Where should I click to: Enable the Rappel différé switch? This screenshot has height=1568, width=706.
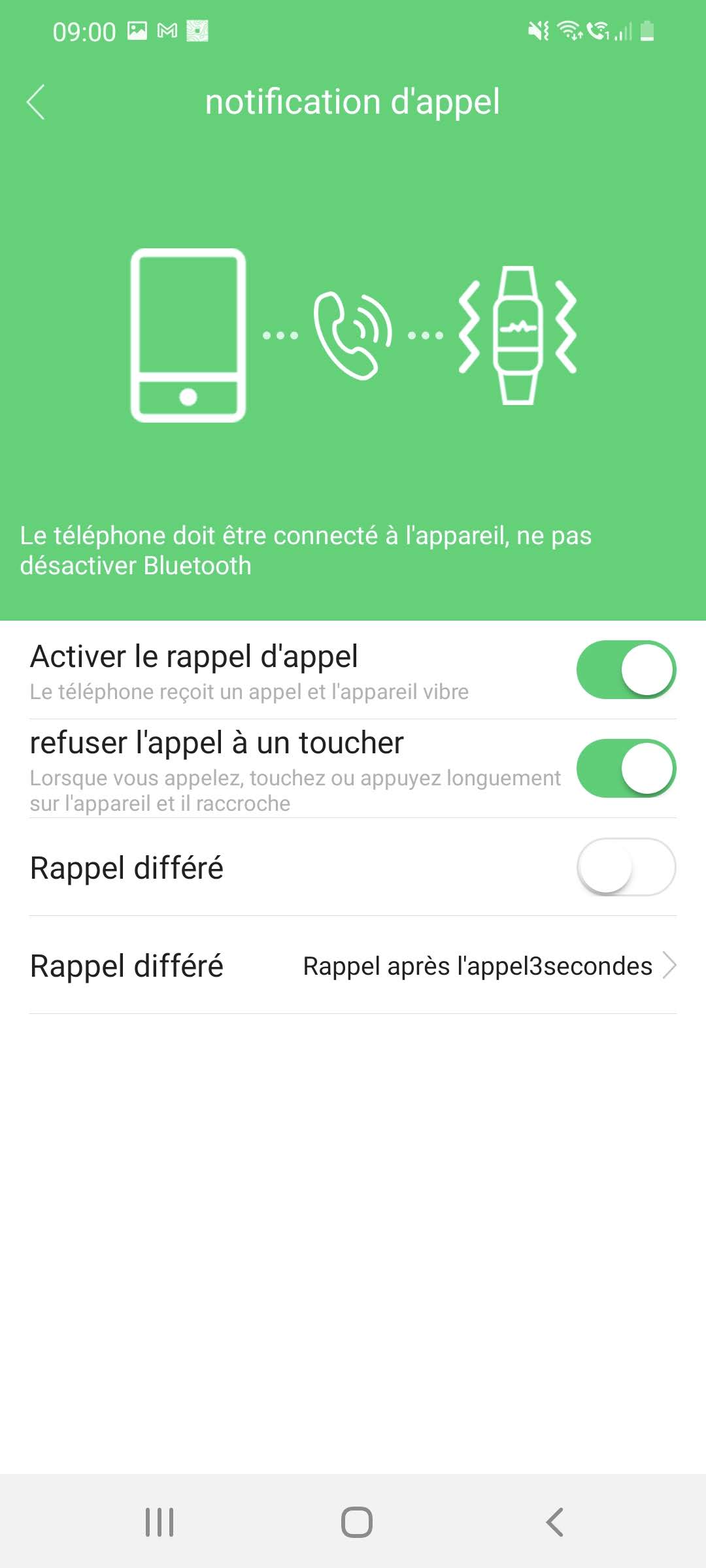point(626,867)
